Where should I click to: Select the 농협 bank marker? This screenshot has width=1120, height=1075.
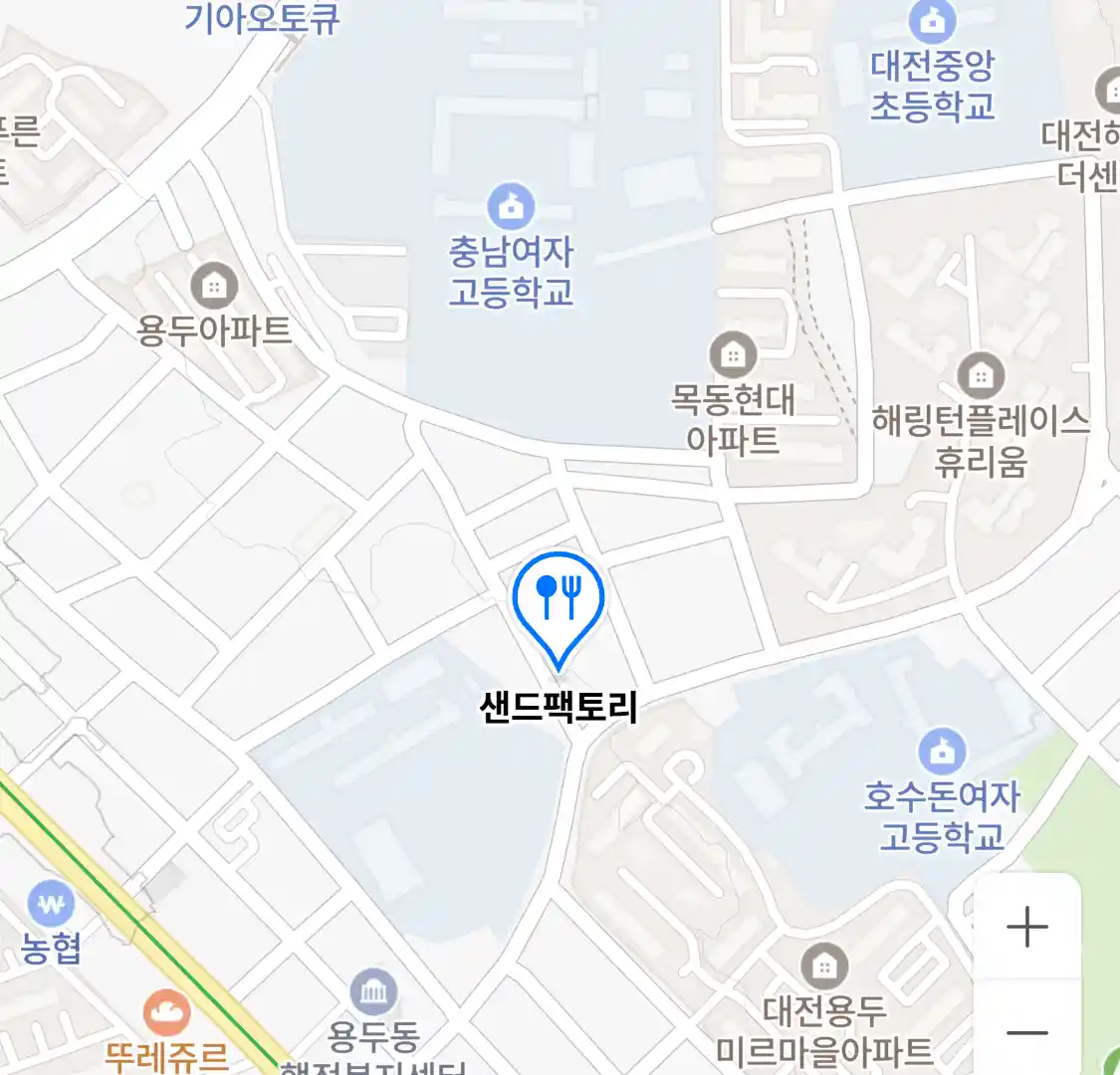coord(51,906)
